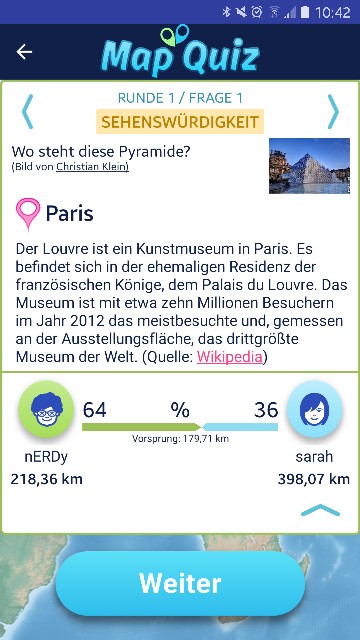Open sarah's avatar

[314, 409]
